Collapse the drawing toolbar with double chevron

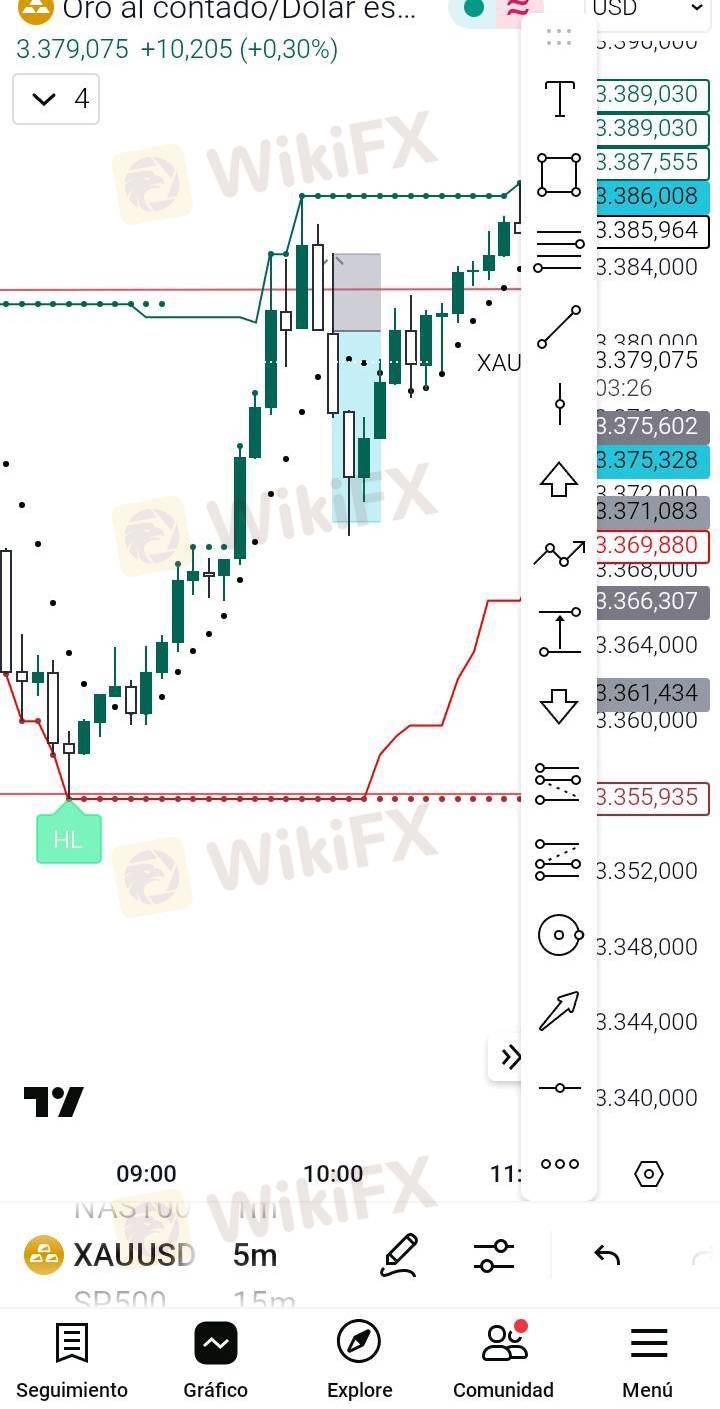coord(510,1057)
